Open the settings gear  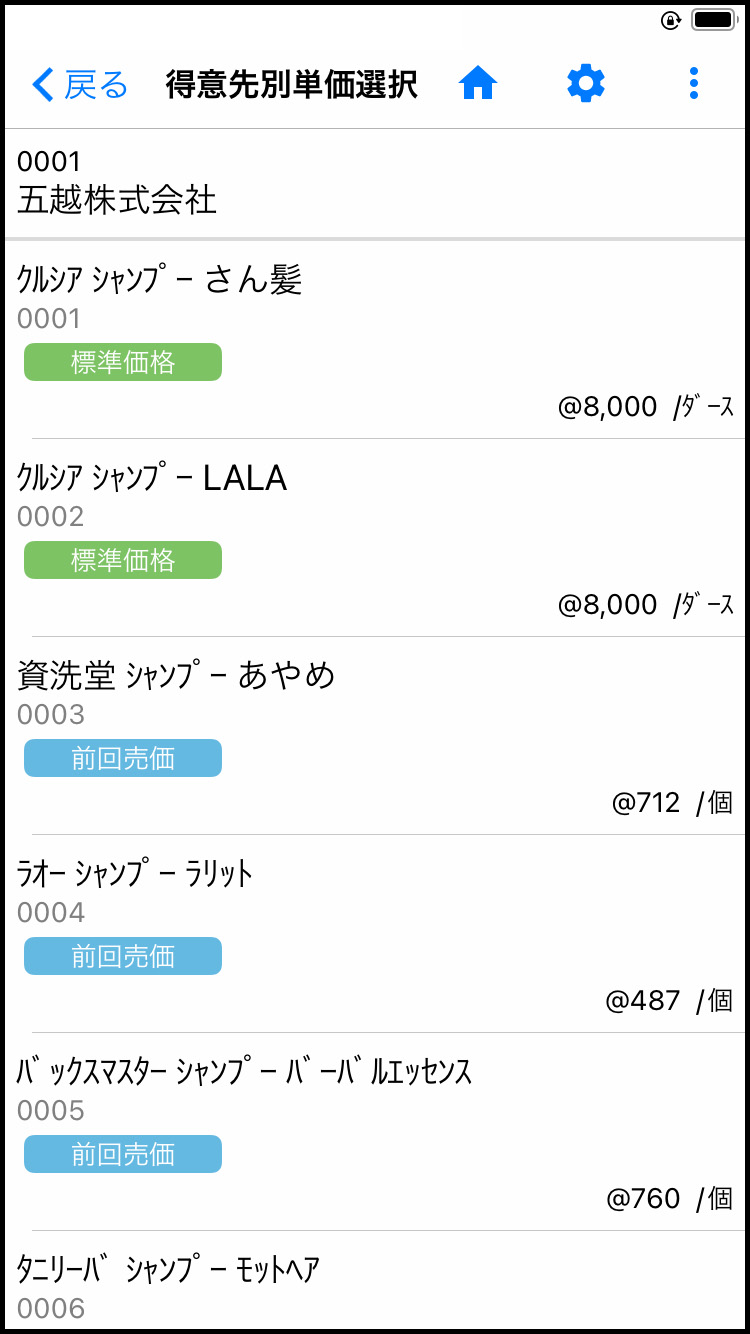tap(586, 84)
